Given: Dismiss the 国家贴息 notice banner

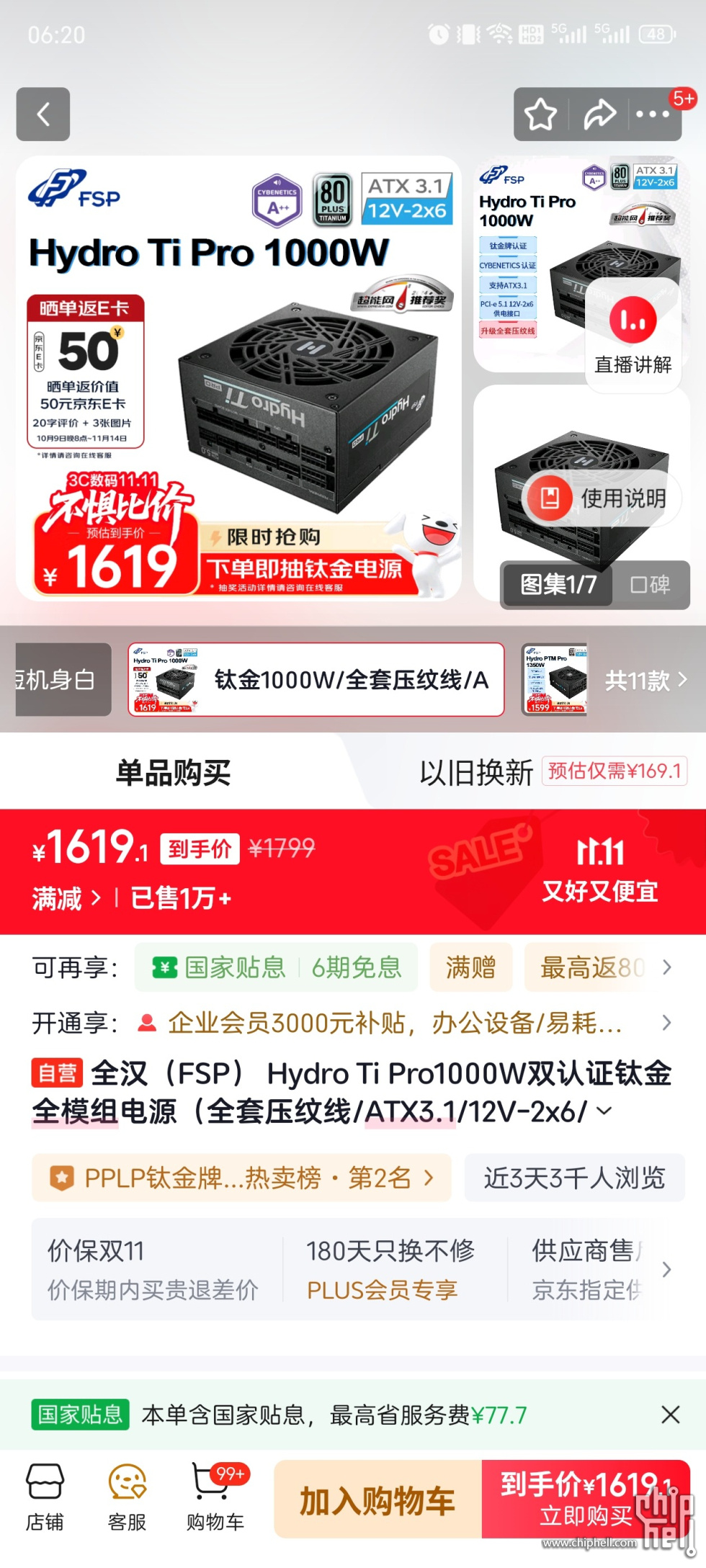Looking at the screenshot, I should tap(670, 1415).
